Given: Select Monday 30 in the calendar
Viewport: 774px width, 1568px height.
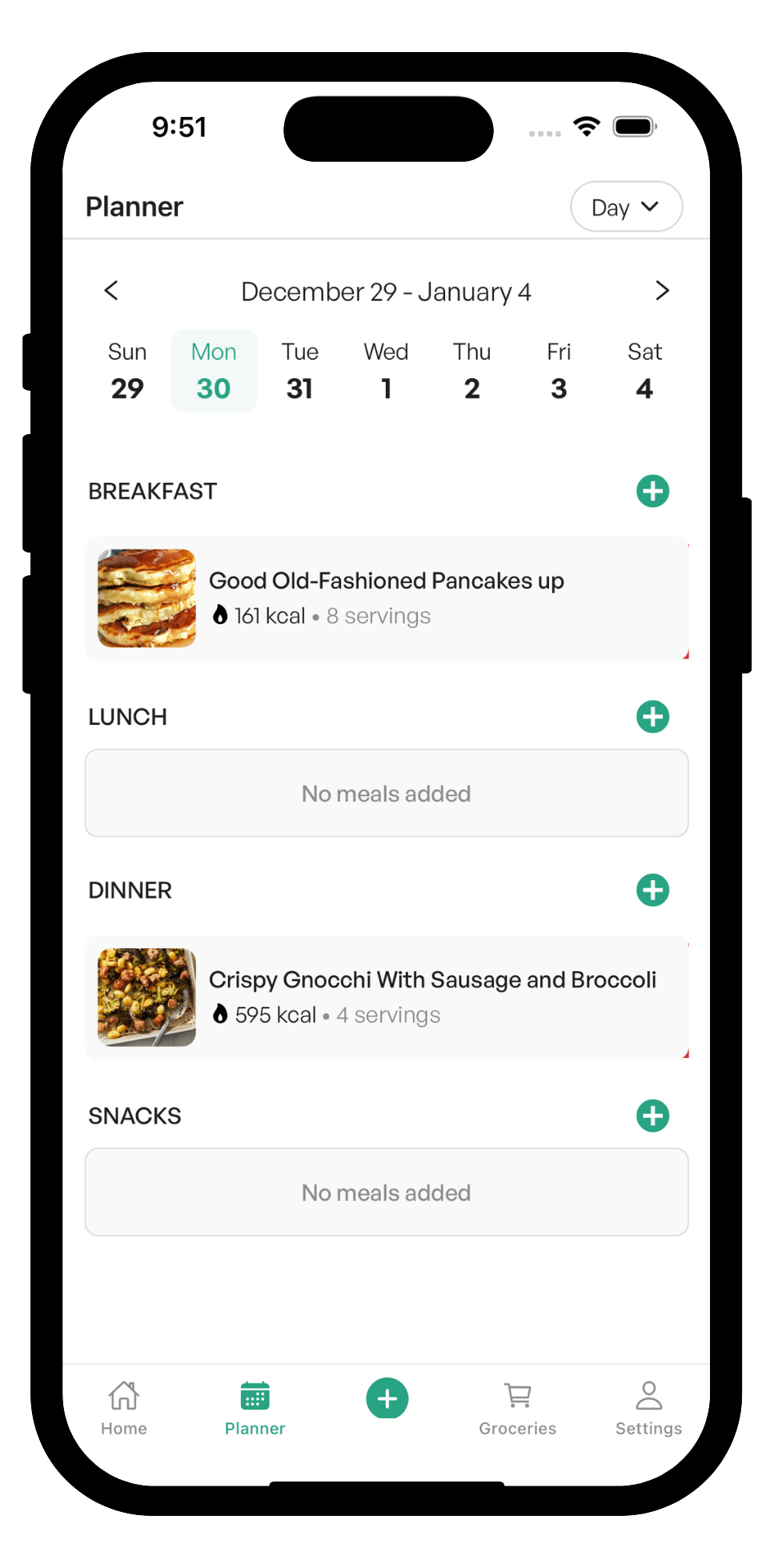Looking at the screenshot, I should point(214,372).
